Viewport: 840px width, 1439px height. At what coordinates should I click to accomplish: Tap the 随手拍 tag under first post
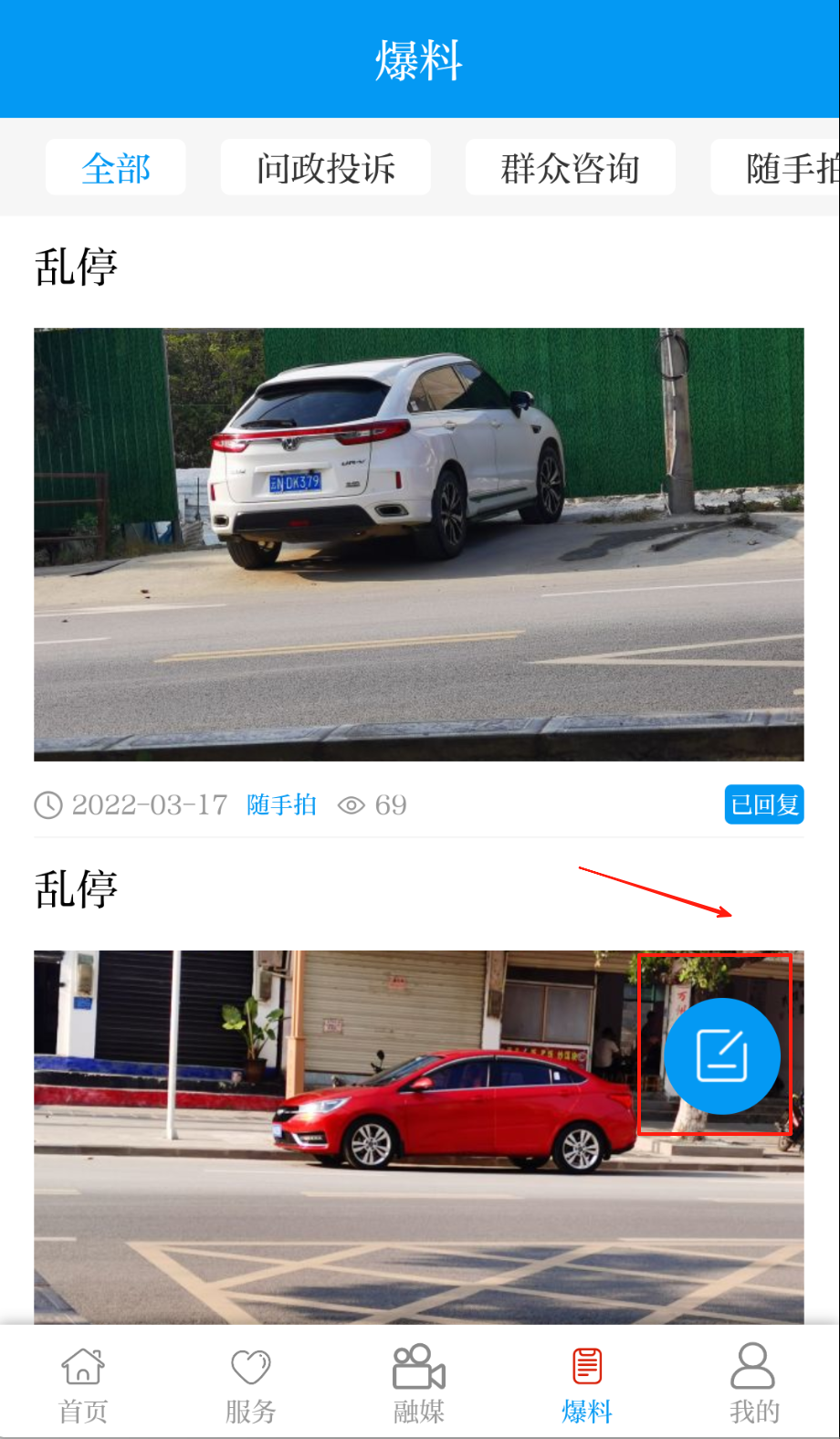pyautogui.click(x=281, y=804)
